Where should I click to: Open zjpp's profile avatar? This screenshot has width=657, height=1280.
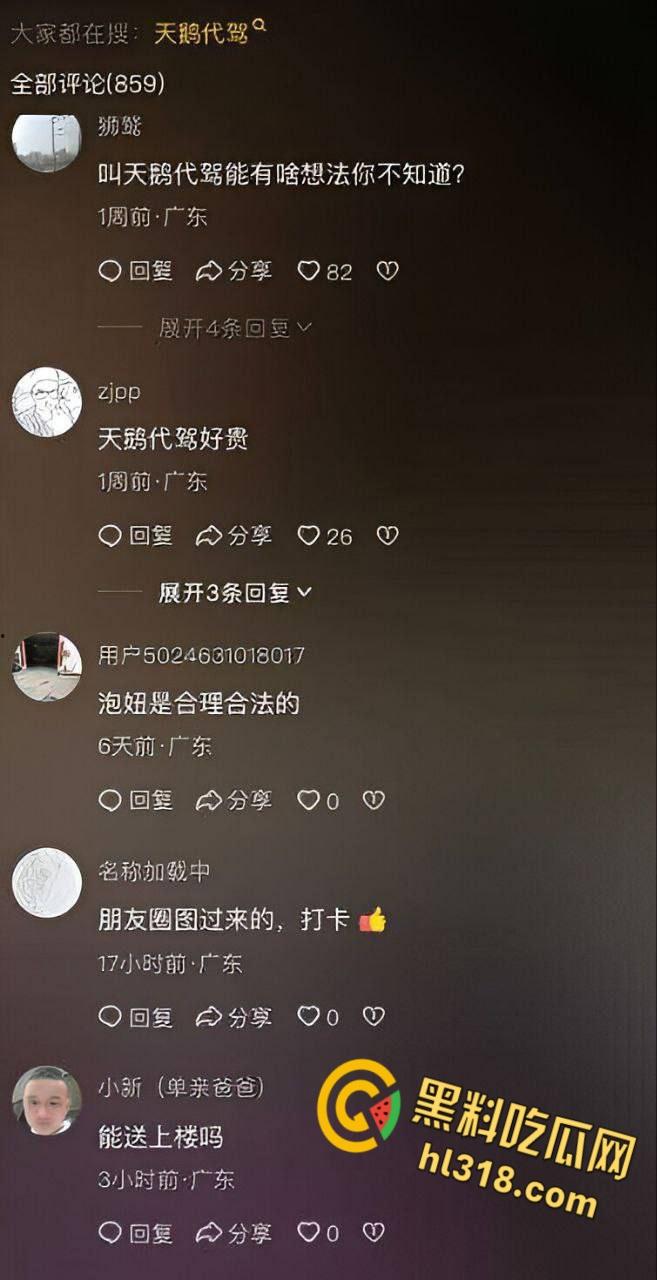pos(46,402)
